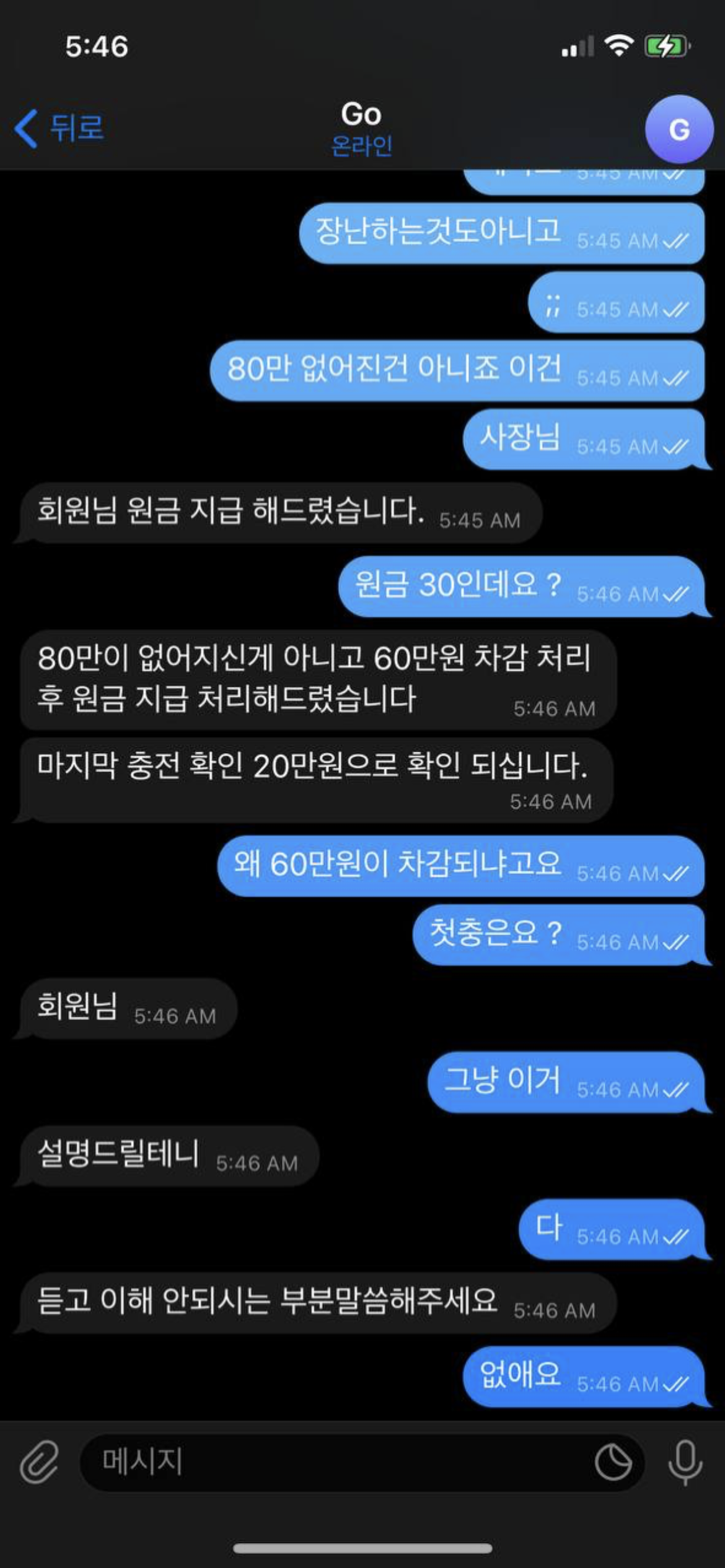Open the sticker panel icon
725x1568 pixels.
pos(613,1463)
